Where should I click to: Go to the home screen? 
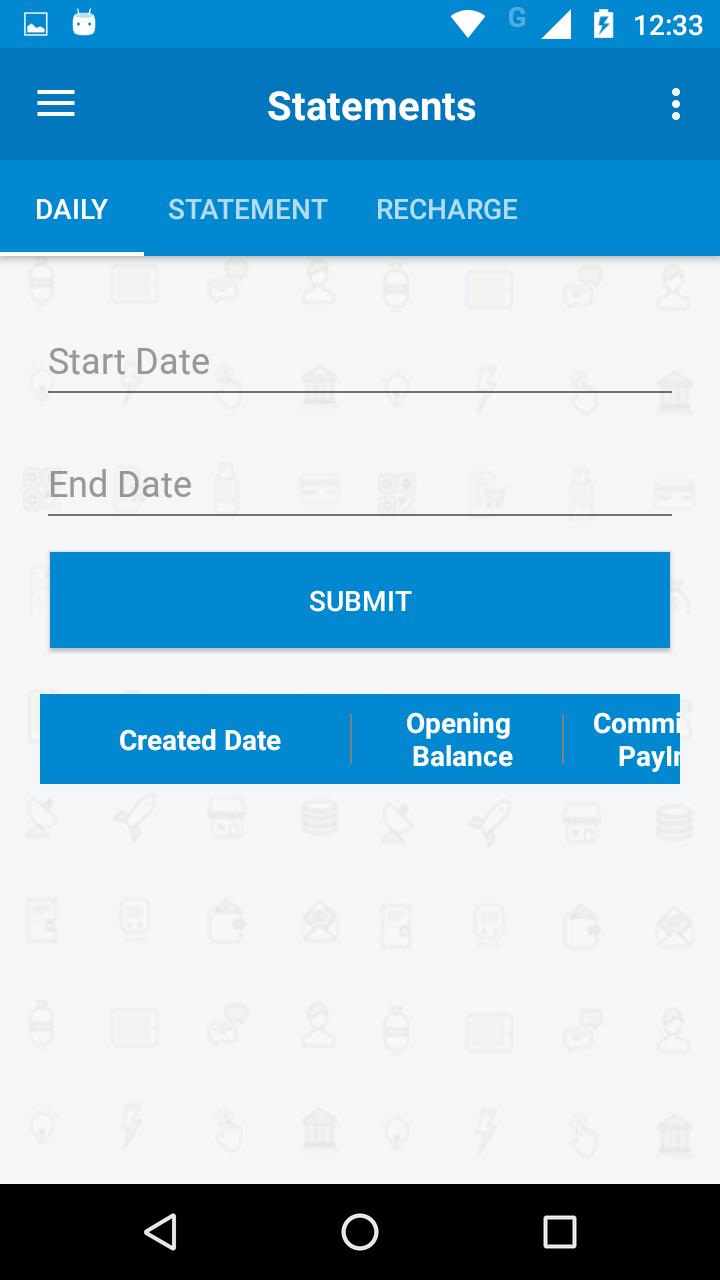[x=360, y=1232]
